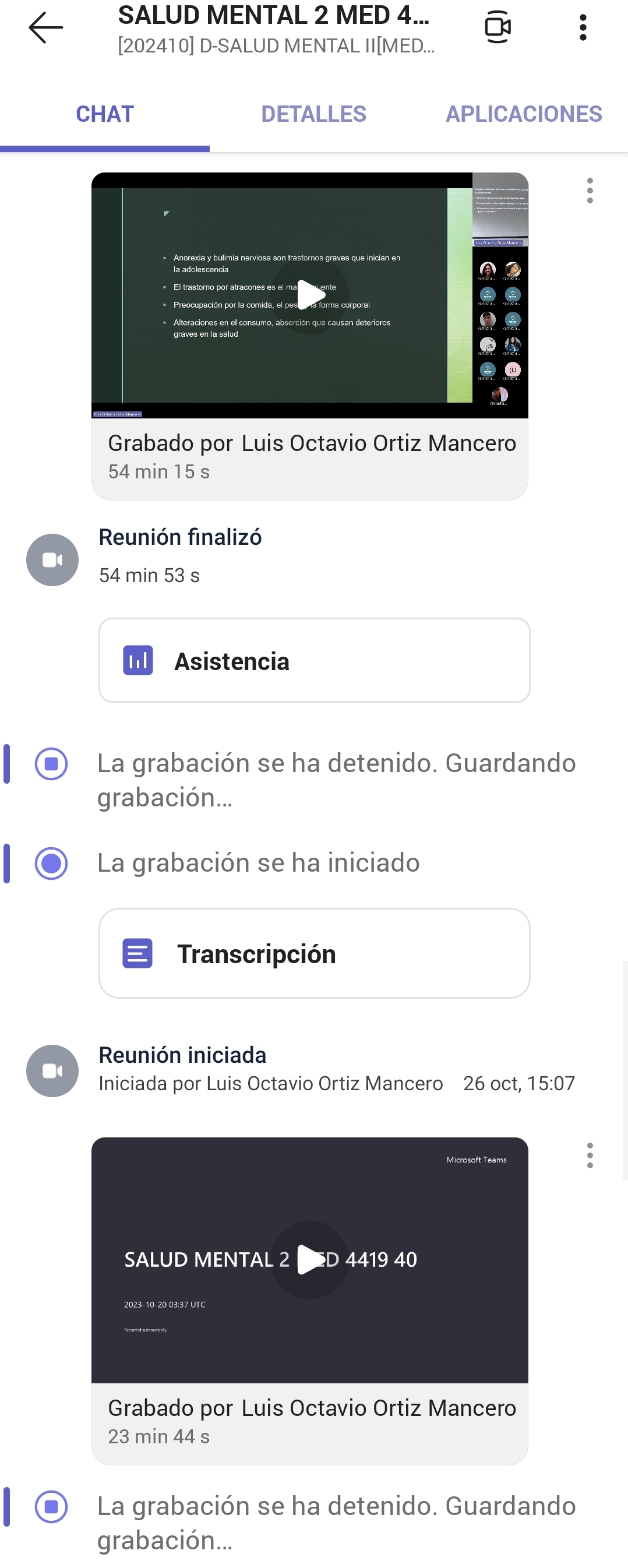Start a video meeting from the header
This screenshot has width=628, height=1568.
pyautogui.click(x=497, y=28)
